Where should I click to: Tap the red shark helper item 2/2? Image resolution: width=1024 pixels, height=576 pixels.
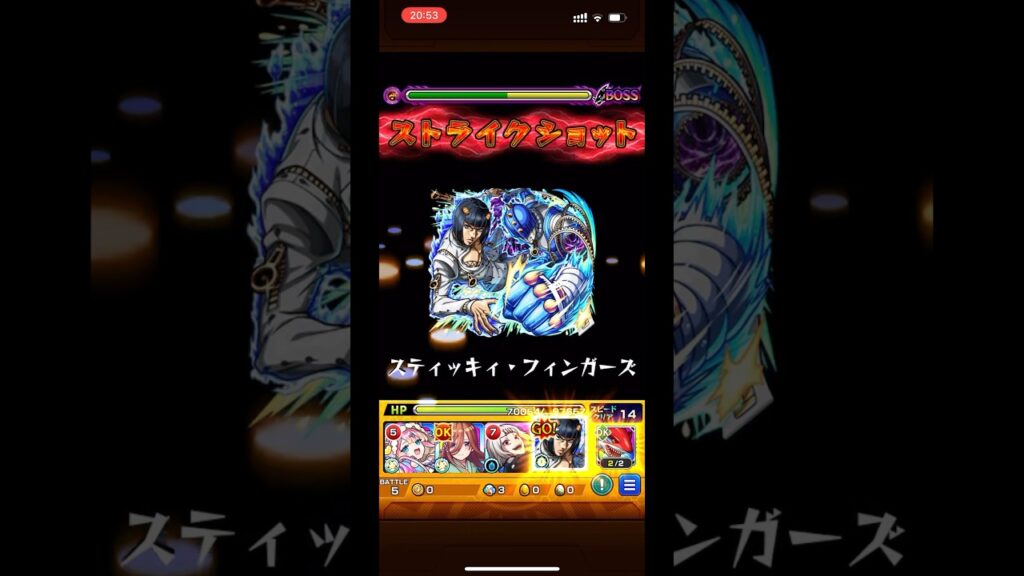click(x=616, y=446)
